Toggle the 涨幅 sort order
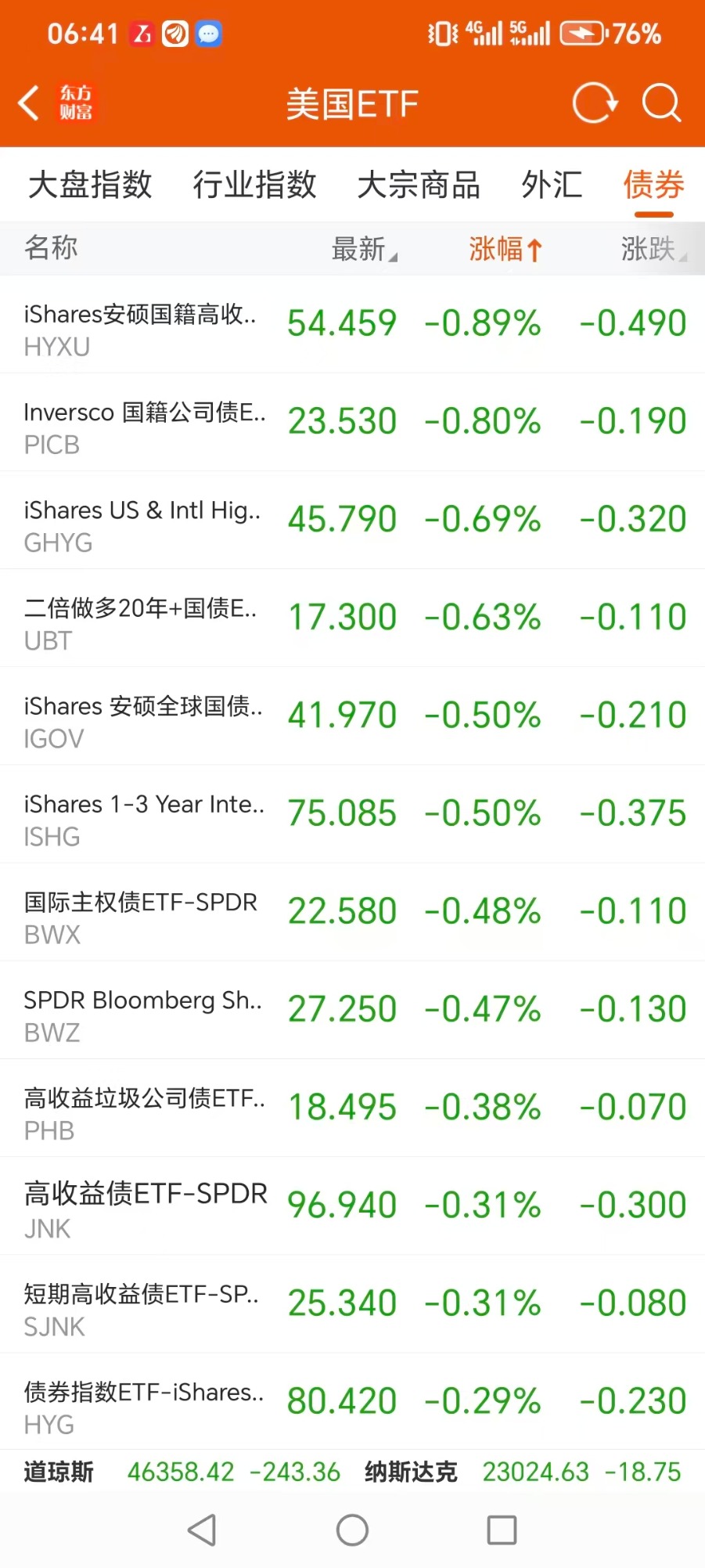The image size is (705, 1568). pyautogui.click(x=505, y=249)
